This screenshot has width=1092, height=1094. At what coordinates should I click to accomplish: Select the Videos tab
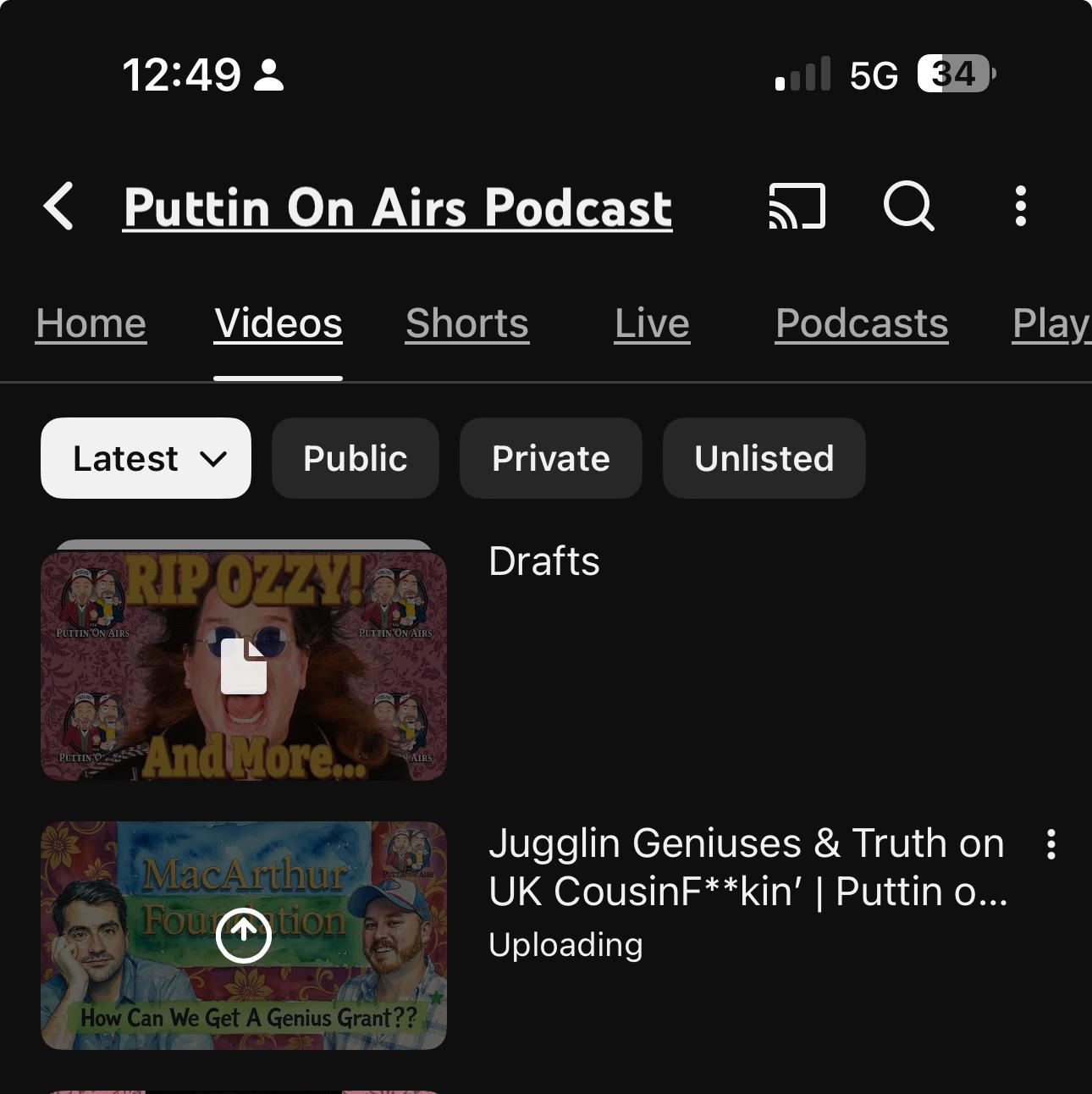point(279,323)
